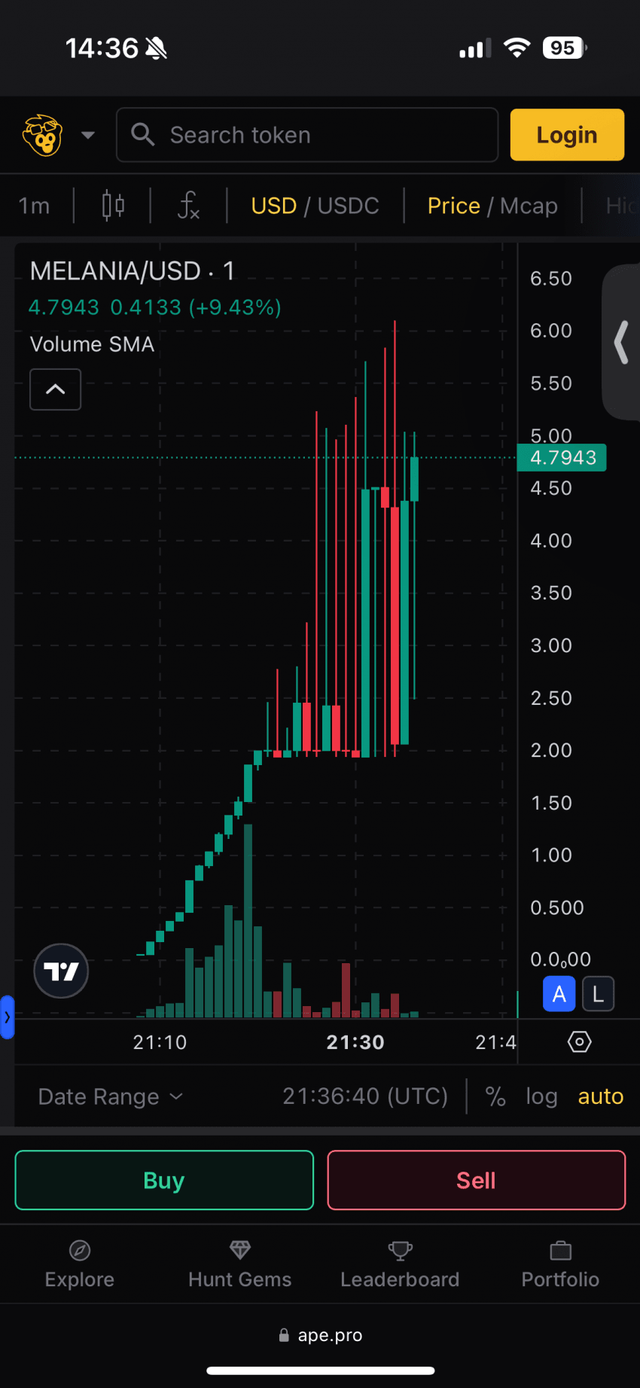
Task: Switch to log scale with L button
Action: (598, 994)
